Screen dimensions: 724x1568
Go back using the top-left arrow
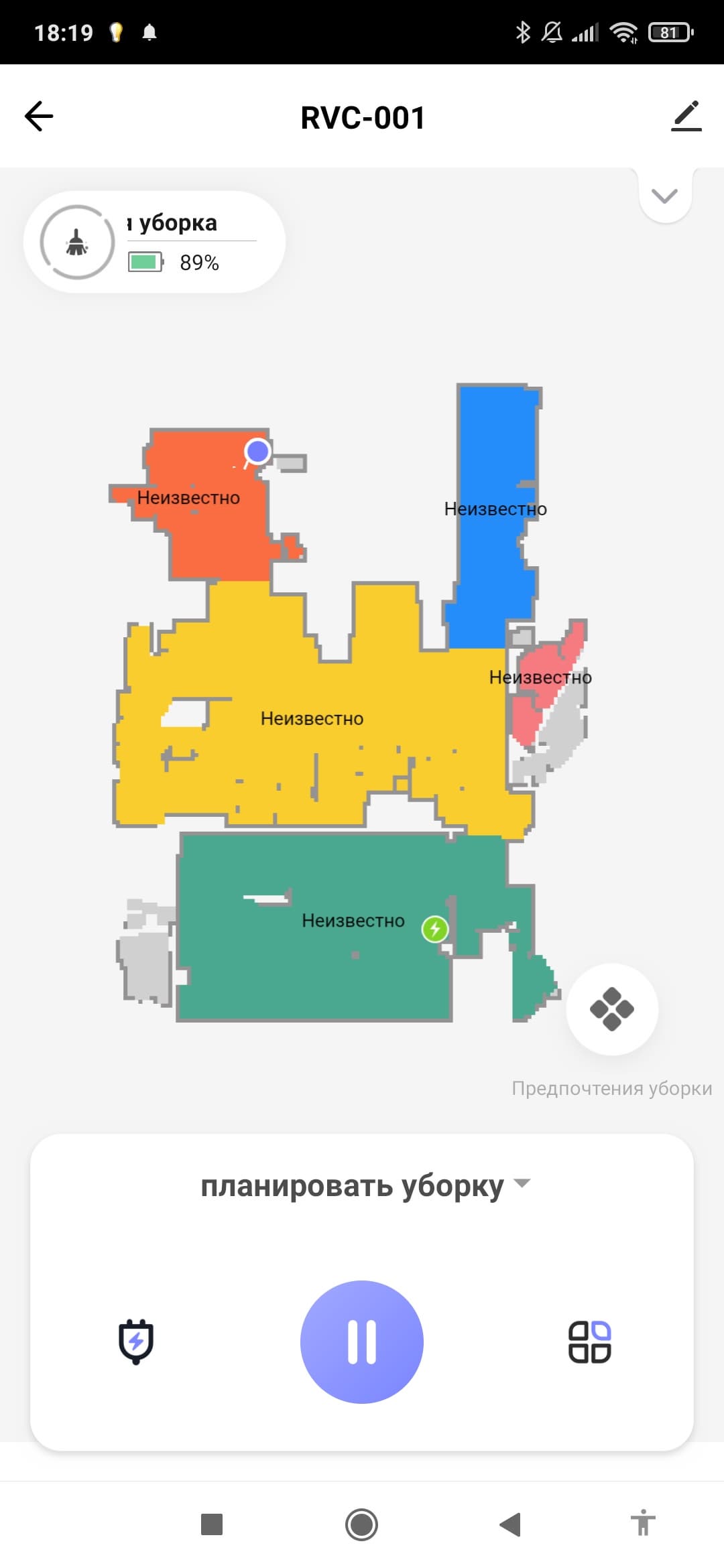(x=39, y=117)
